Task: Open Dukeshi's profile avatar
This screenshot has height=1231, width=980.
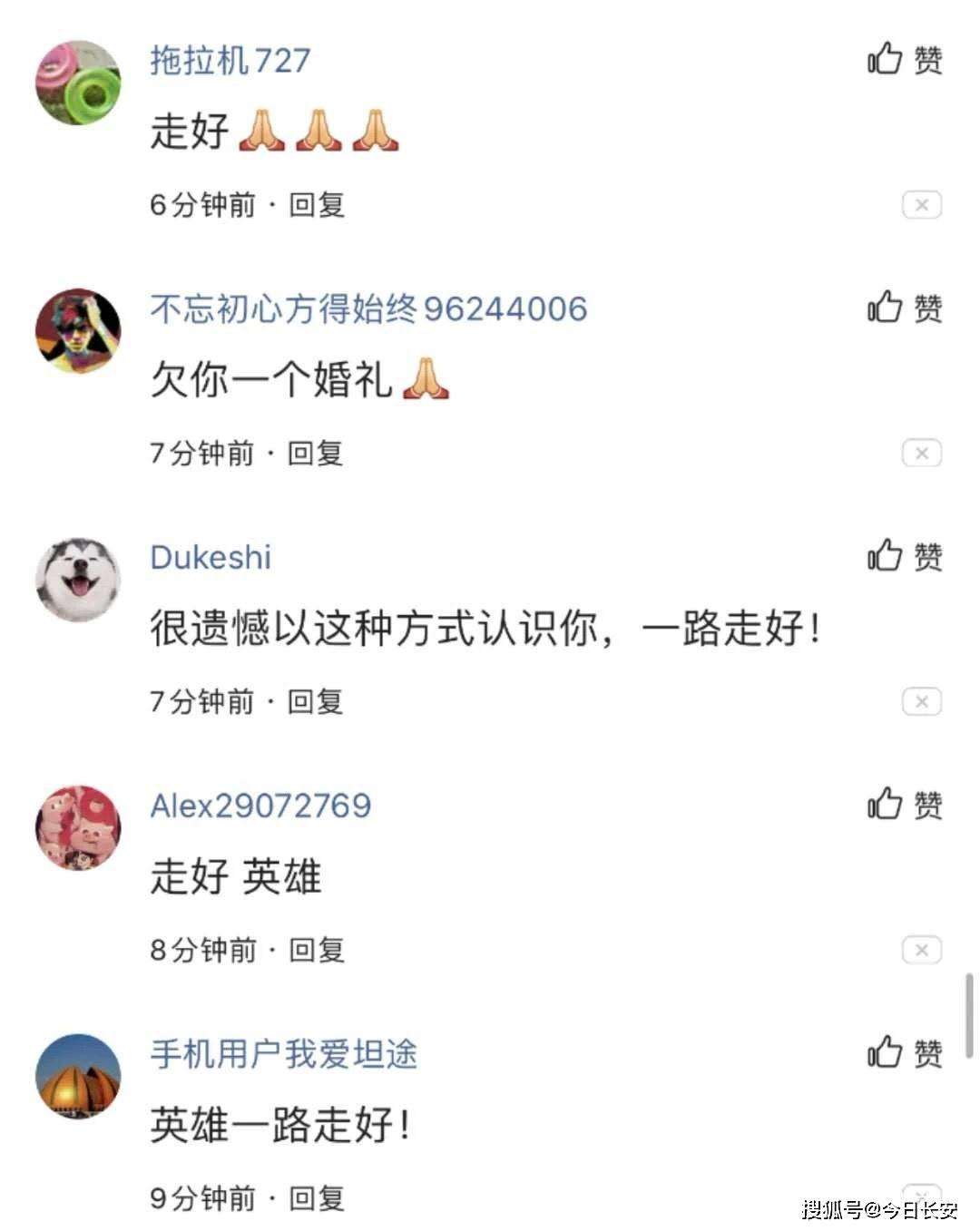Action: [78, 580]
